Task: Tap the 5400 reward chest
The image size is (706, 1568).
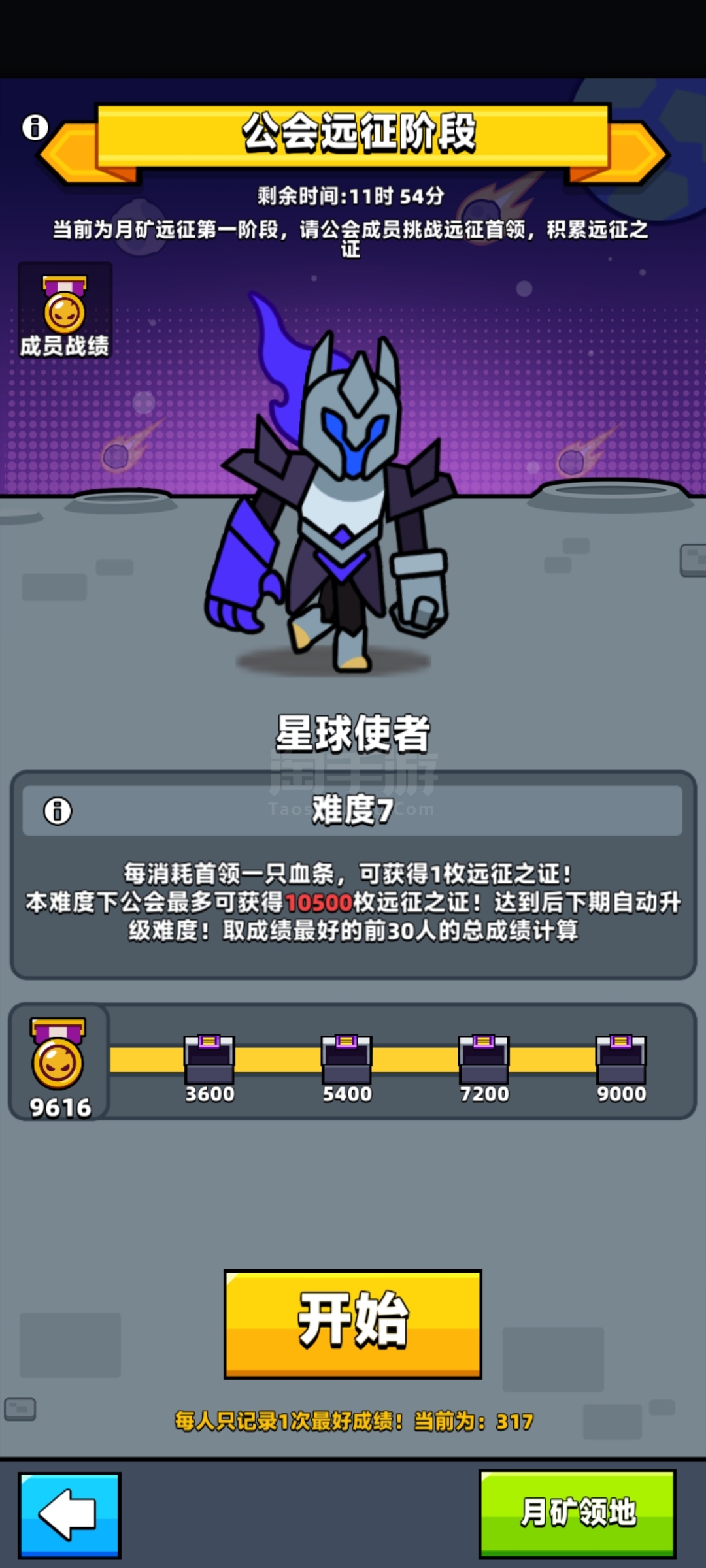Action: 346,1059
